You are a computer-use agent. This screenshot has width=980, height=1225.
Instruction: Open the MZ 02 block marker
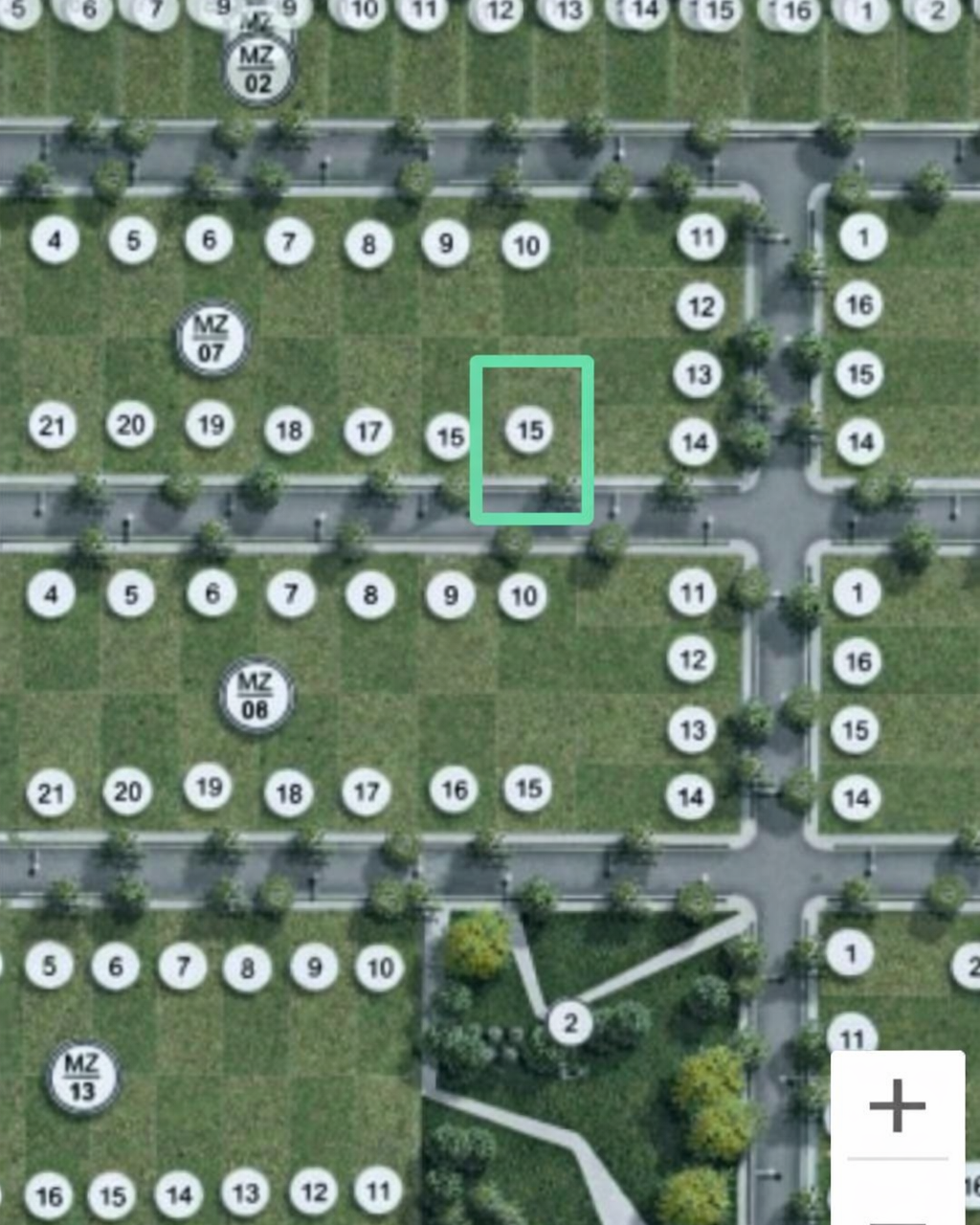click(x=257, y=68)
